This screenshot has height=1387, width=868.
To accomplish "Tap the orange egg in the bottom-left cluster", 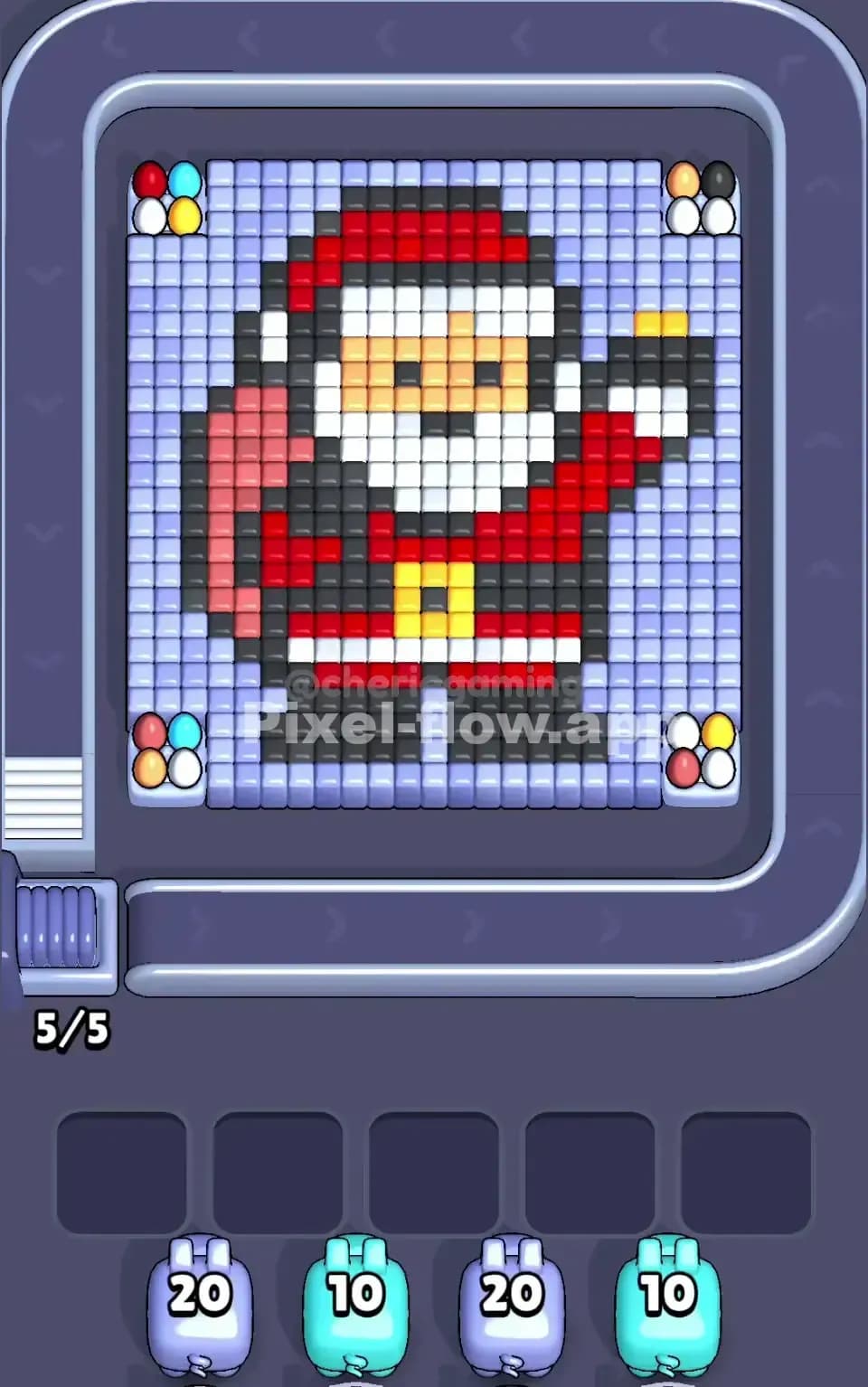I will click(149, 767).
